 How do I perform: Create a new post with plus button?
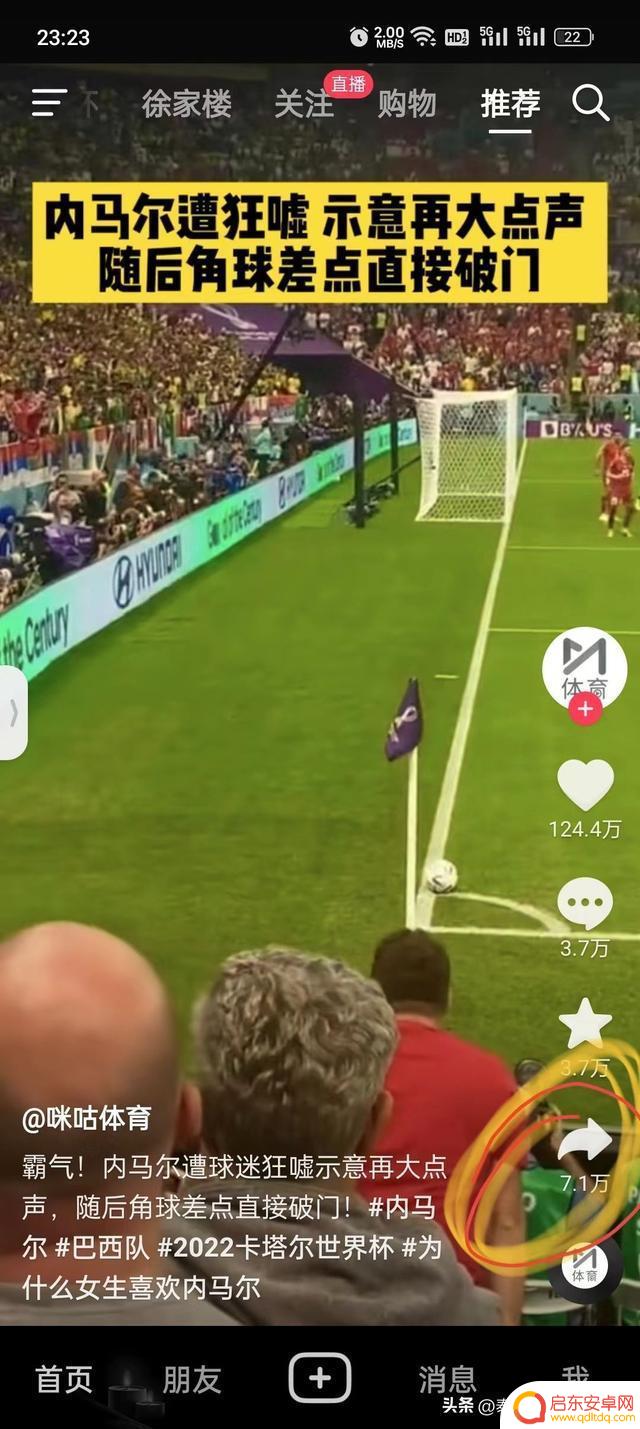pyautogui.click(x=320, y=1378)
